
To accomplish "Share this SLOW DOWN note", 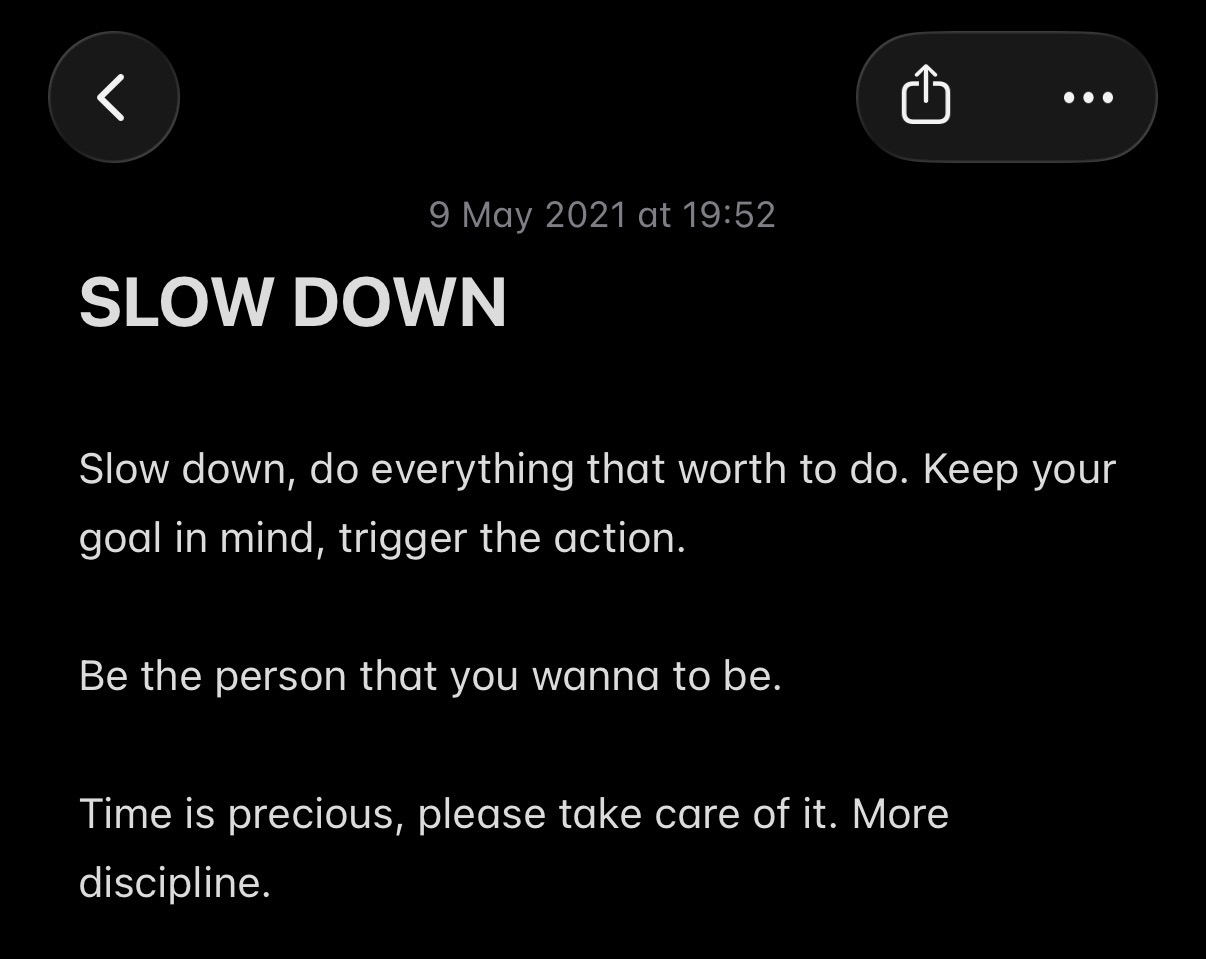I will (x=925, y=96).
